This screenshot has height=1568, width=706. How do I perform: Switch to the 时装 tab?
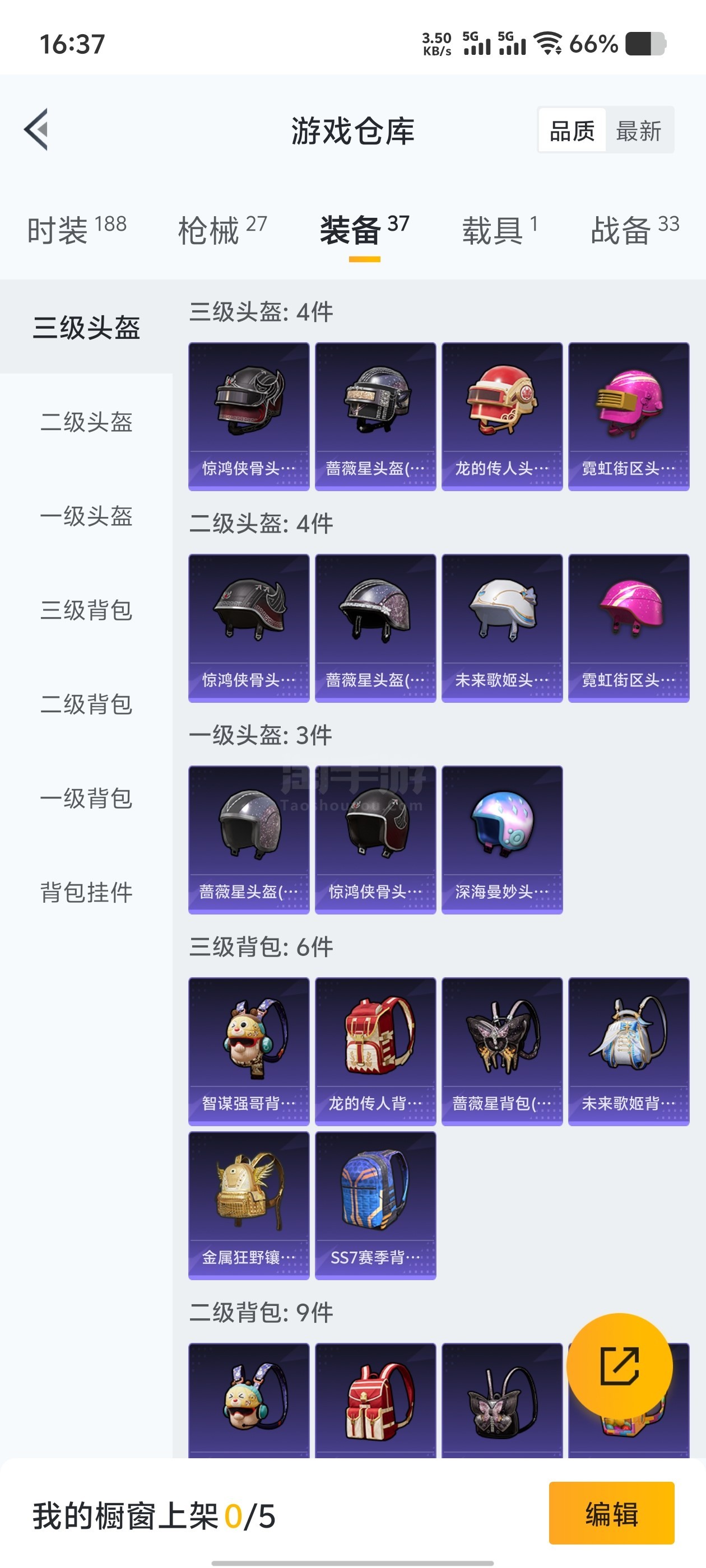(76, 230)
